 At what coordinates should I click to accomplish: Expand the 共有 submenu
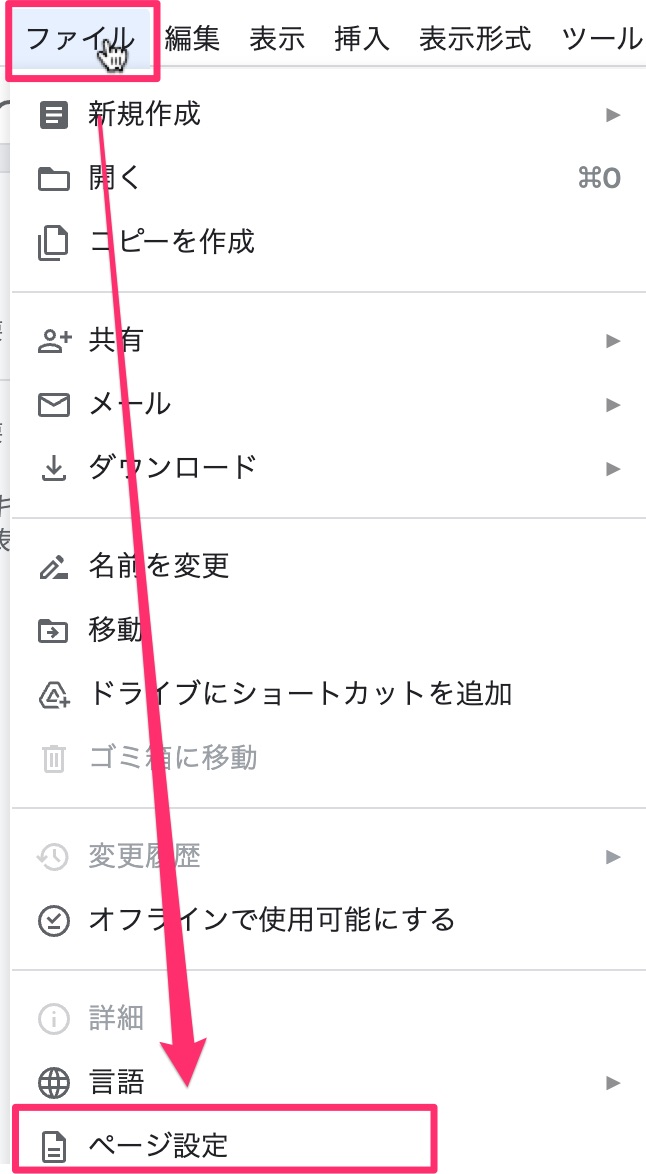coord(328,341)
